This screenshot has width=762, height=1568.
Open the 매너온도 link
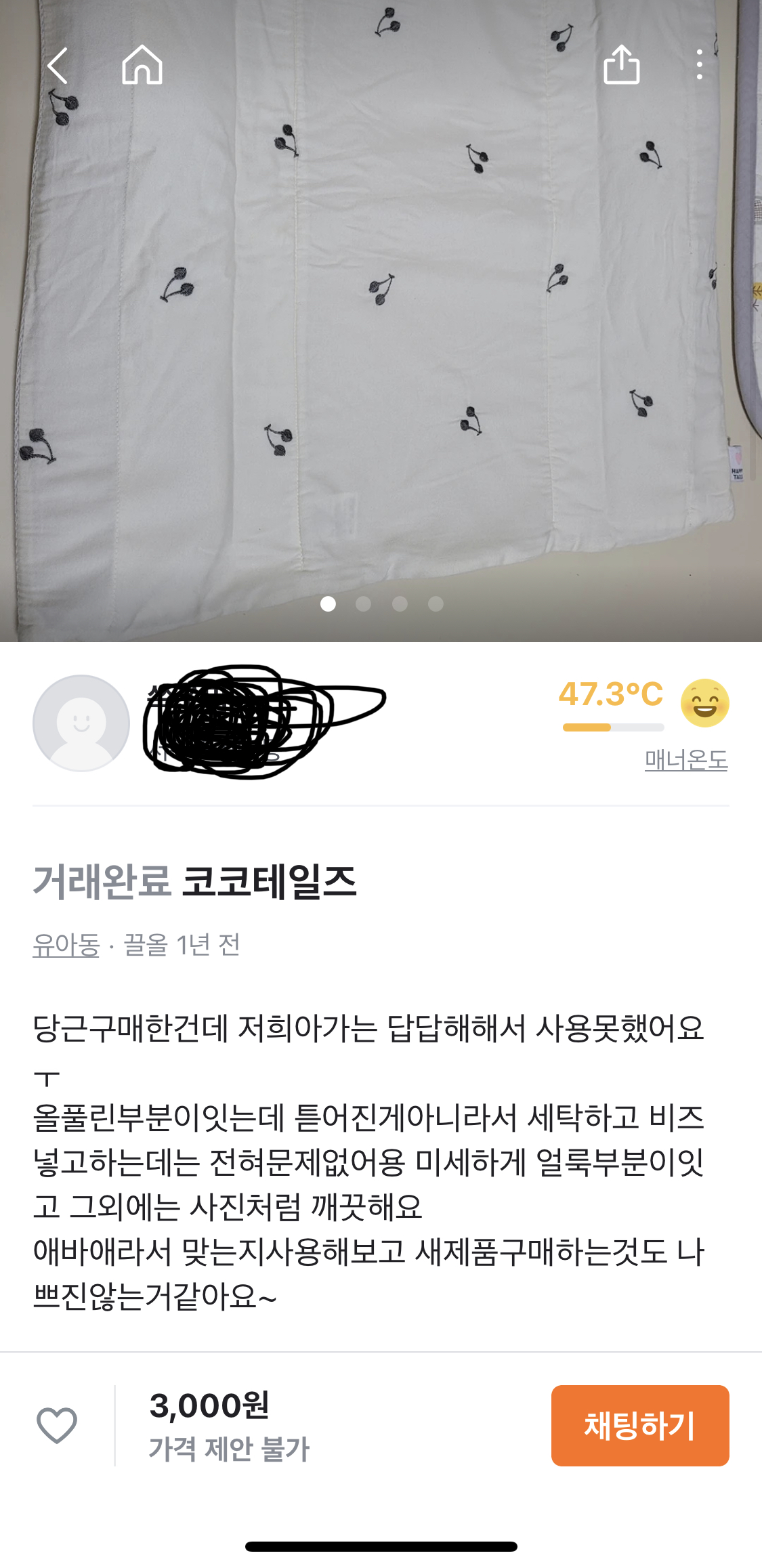685,760
